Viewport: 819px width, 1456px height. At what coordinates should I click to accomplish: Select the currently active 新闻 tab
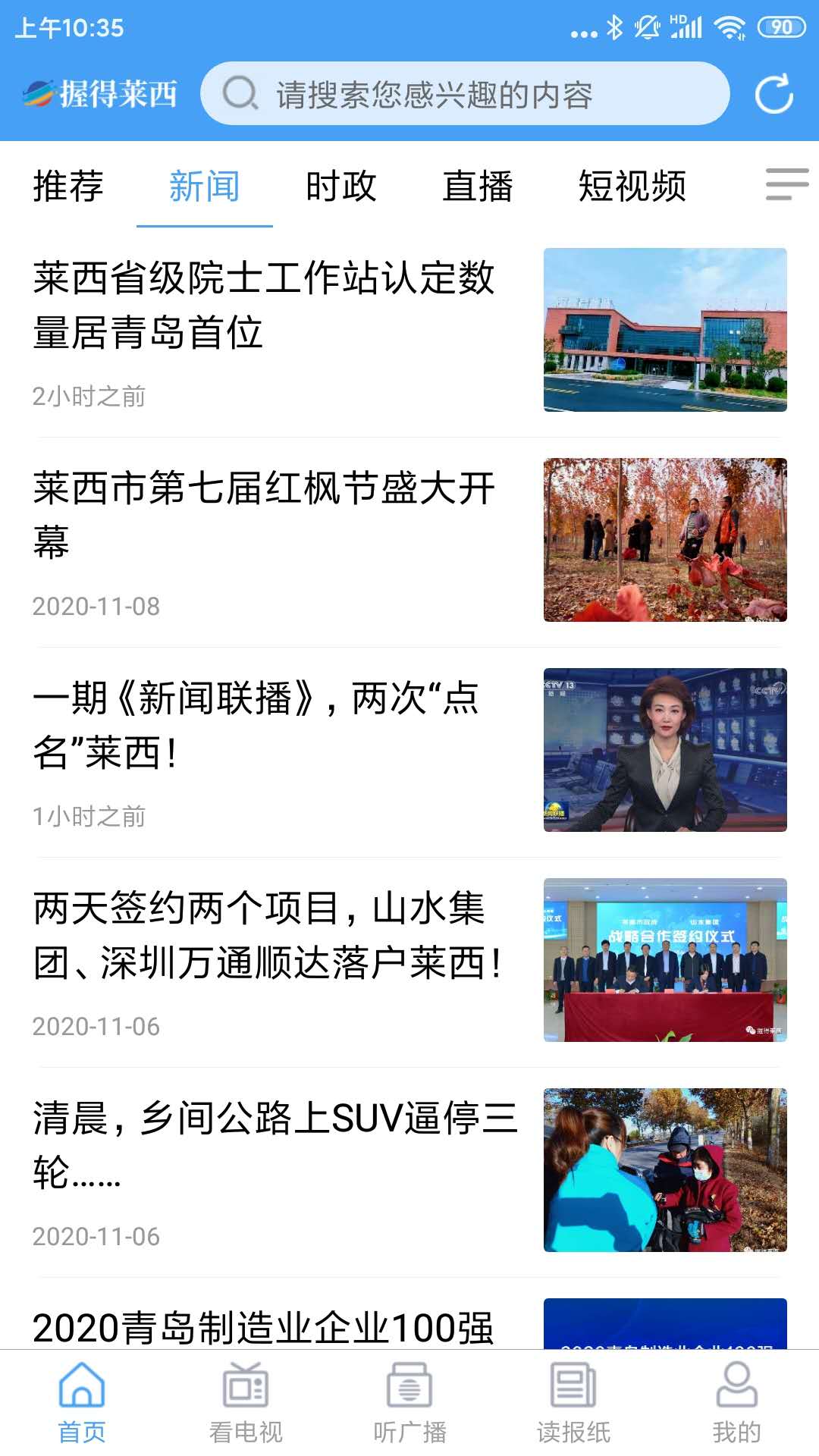tap(203, 187)
